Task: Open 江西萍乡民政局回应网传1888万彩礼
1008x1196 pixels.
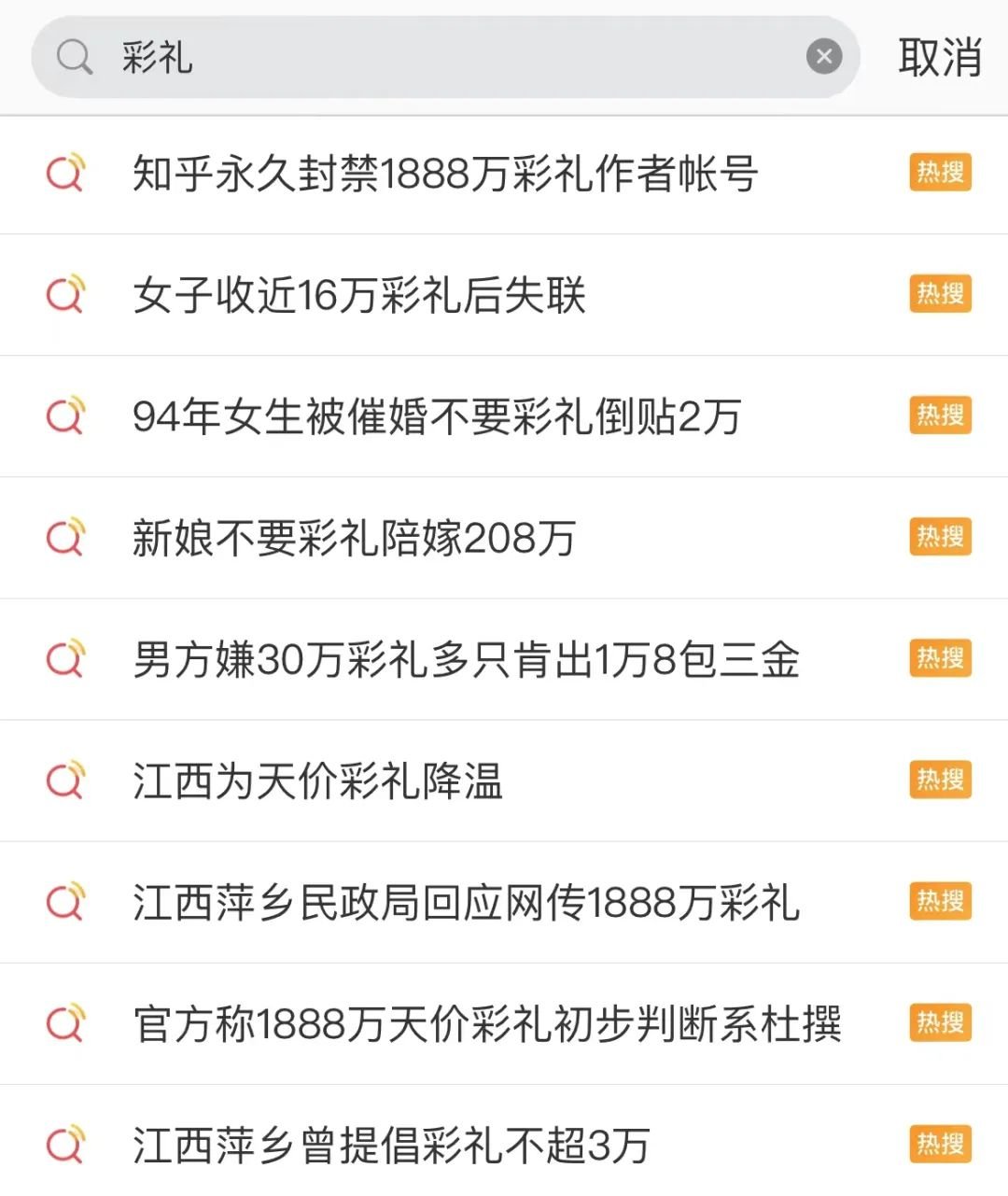Action: (466, 902)
